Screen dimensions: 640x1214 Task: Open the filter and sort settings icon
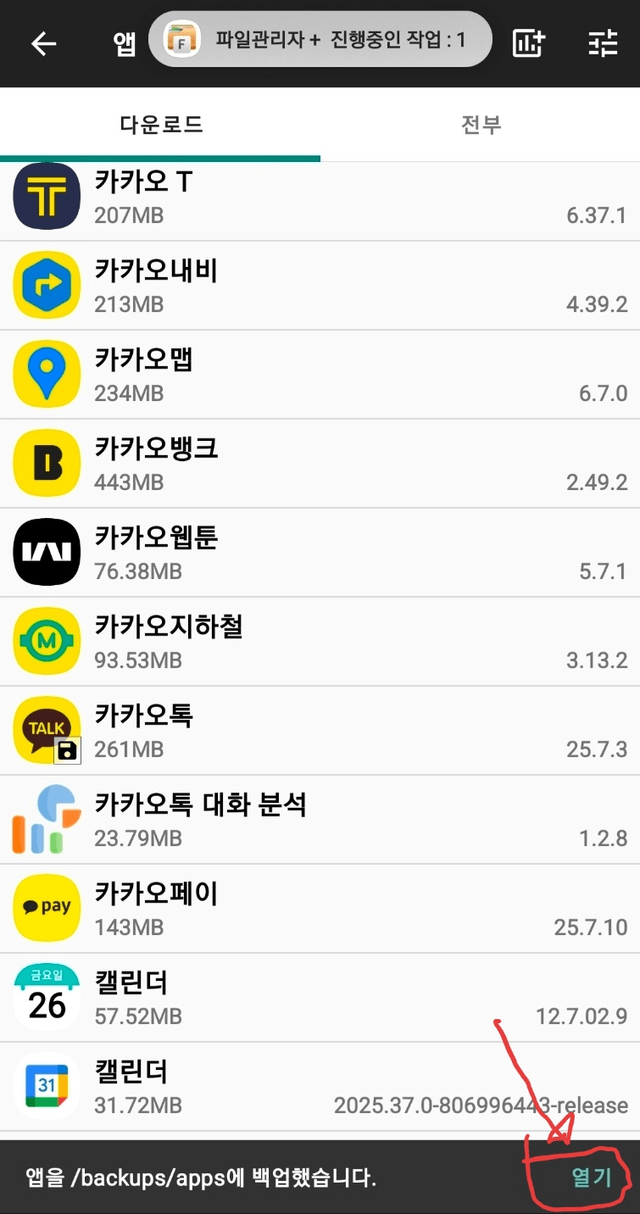[x=603, y=43]
